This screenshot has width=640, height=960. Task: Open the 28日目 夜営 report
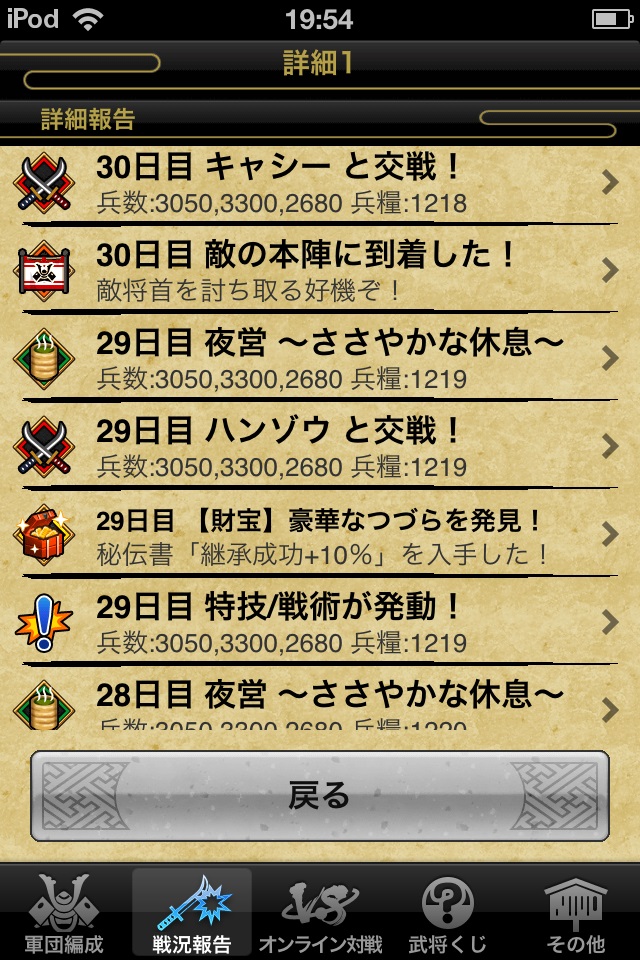[320, 703]
